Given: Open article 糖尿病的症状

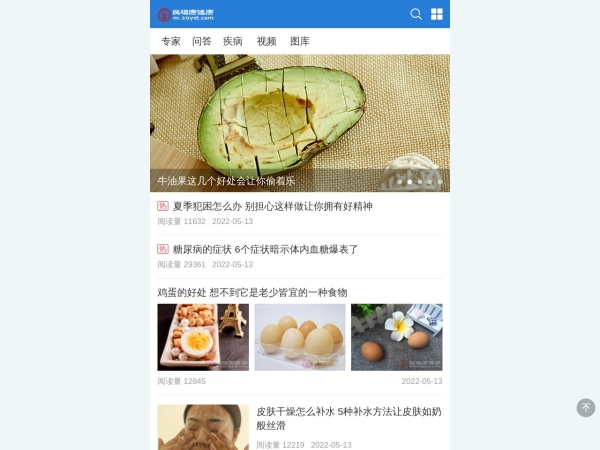Looking at the screenshot, I should [x=265, y=249].
